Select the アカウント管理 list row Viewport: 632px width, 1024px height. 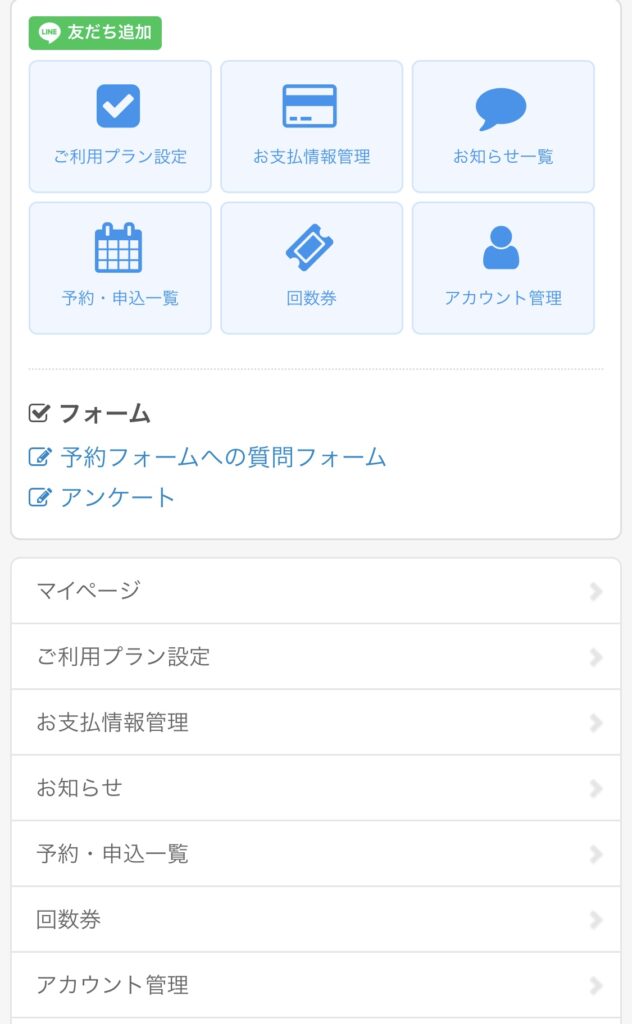point(315,985)
